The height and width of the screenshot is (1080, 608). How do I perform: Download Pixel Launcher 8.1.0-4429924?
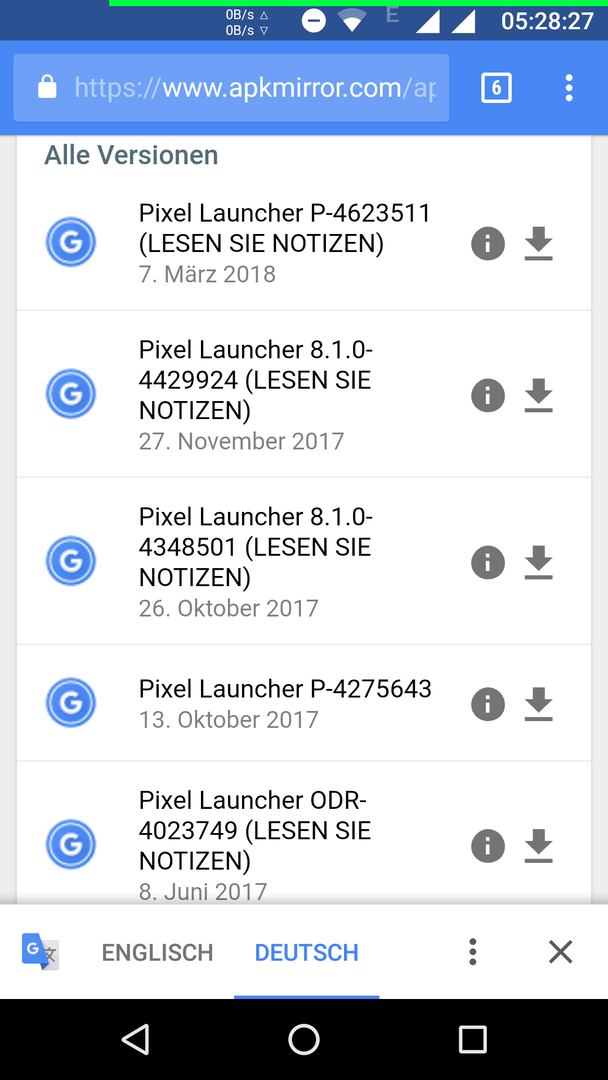(538, 395)
